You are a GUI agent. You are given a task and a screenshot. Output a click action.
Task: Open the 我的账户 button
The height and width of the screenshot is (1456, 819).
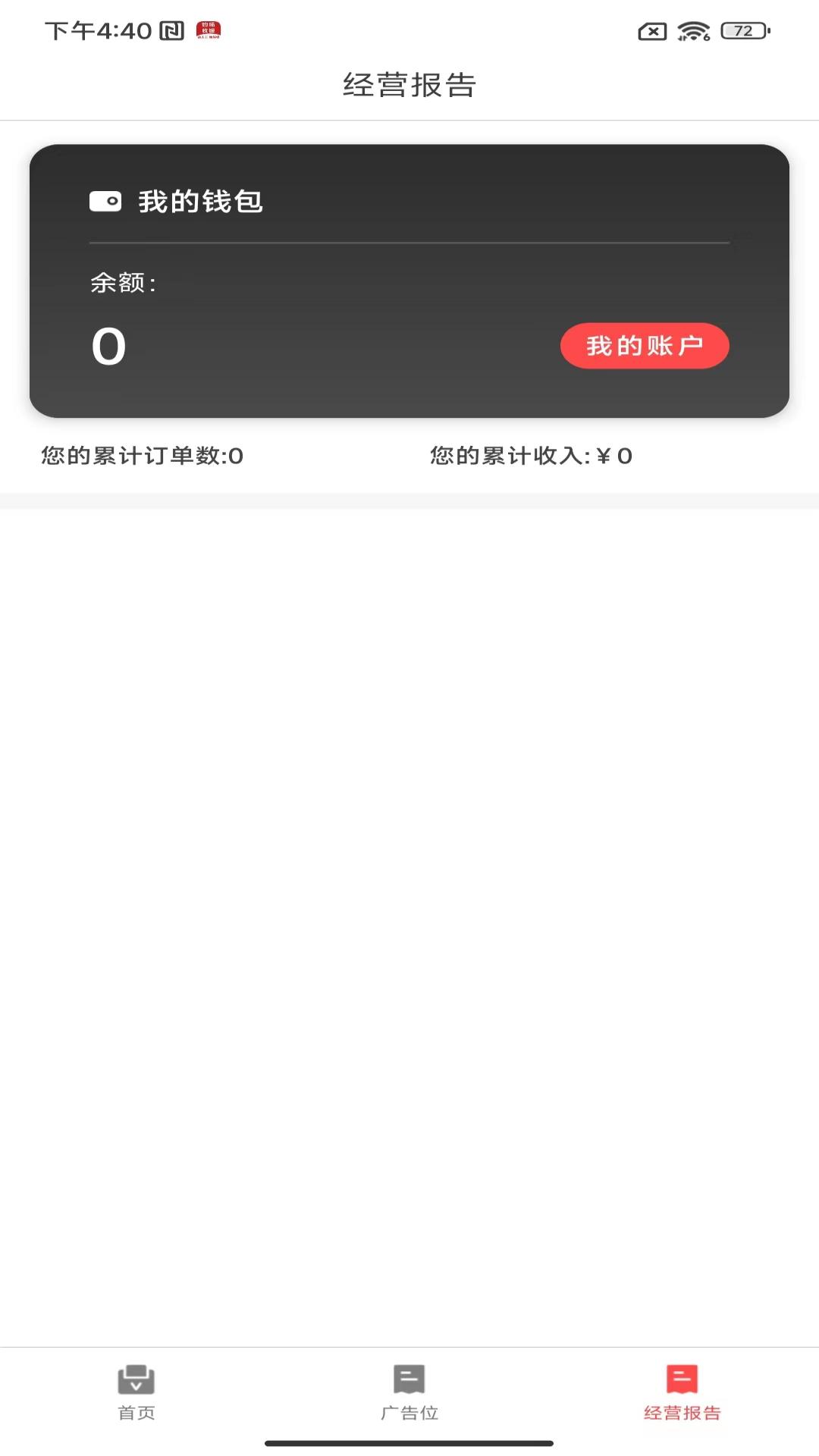tap(645, 346)
